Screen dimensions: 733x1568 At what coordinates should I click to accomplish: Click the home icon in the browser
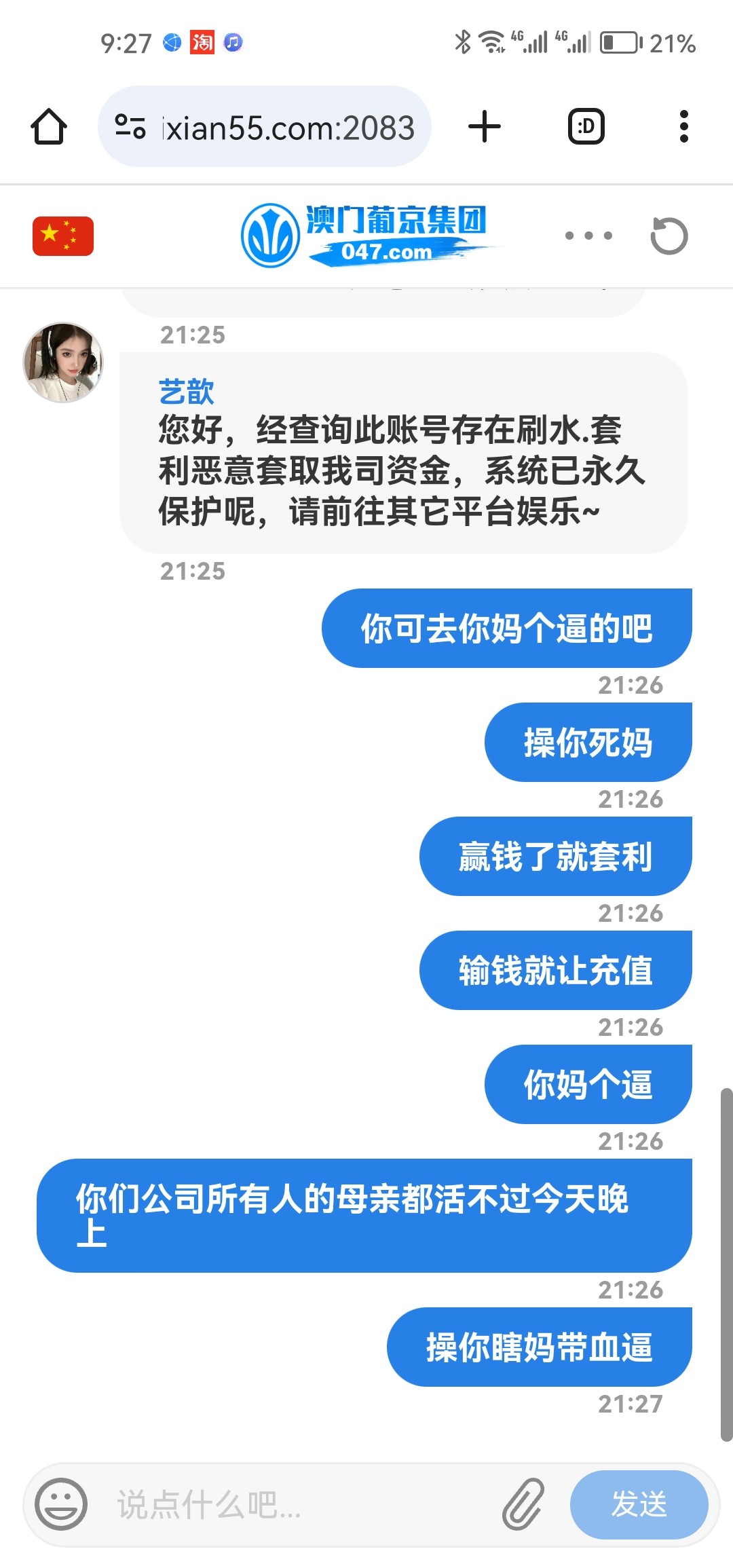pyautogui.click(x=49, y=126)
